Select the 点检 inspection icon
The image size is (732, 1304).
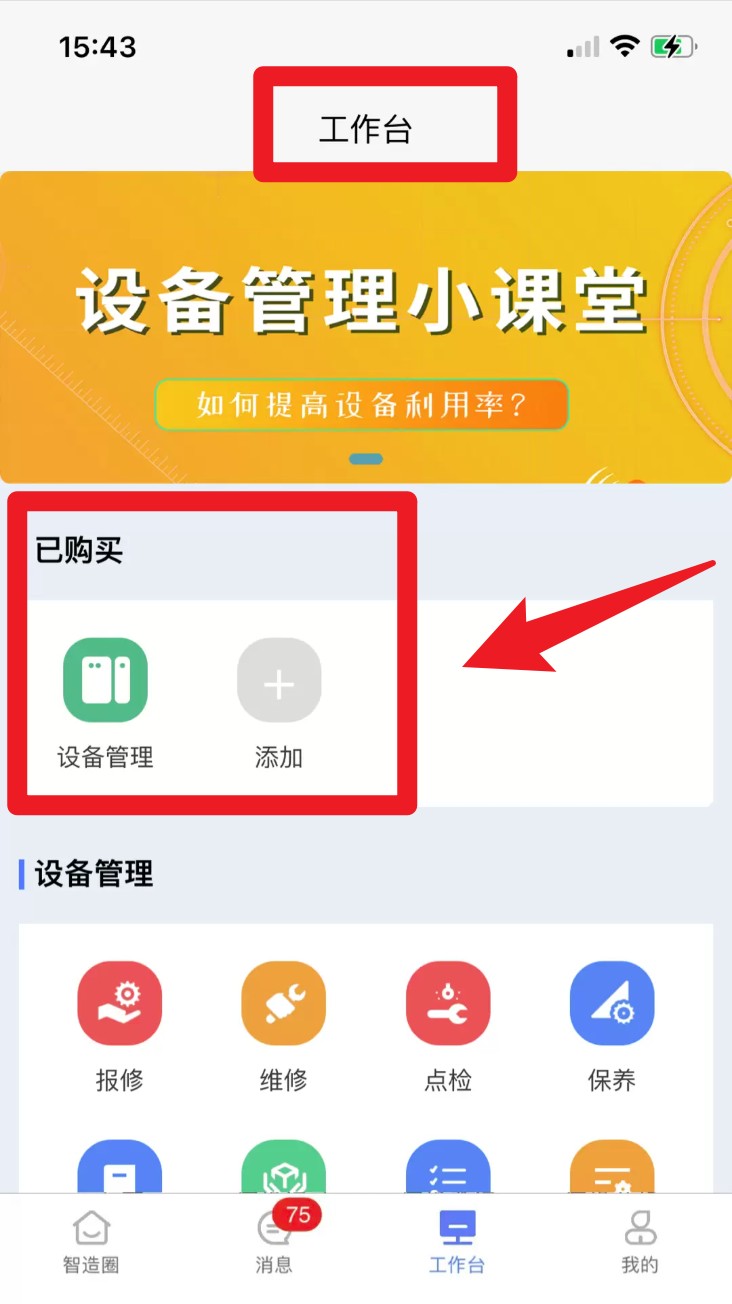click(447, 1004)
